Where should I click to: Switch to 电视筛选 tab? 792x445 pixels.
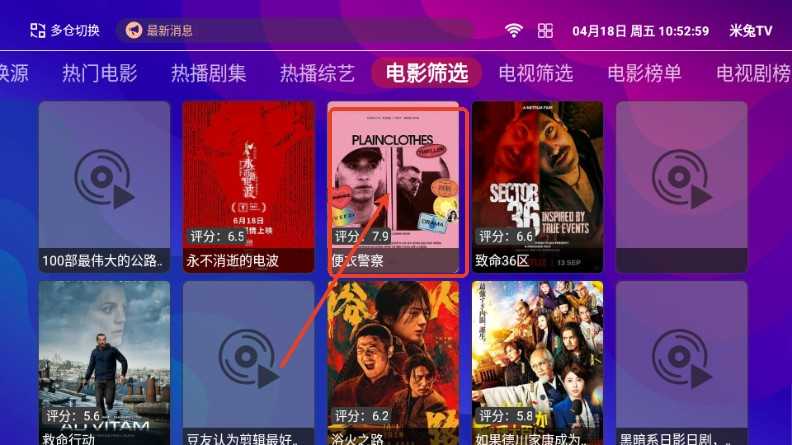click(536, 73)
